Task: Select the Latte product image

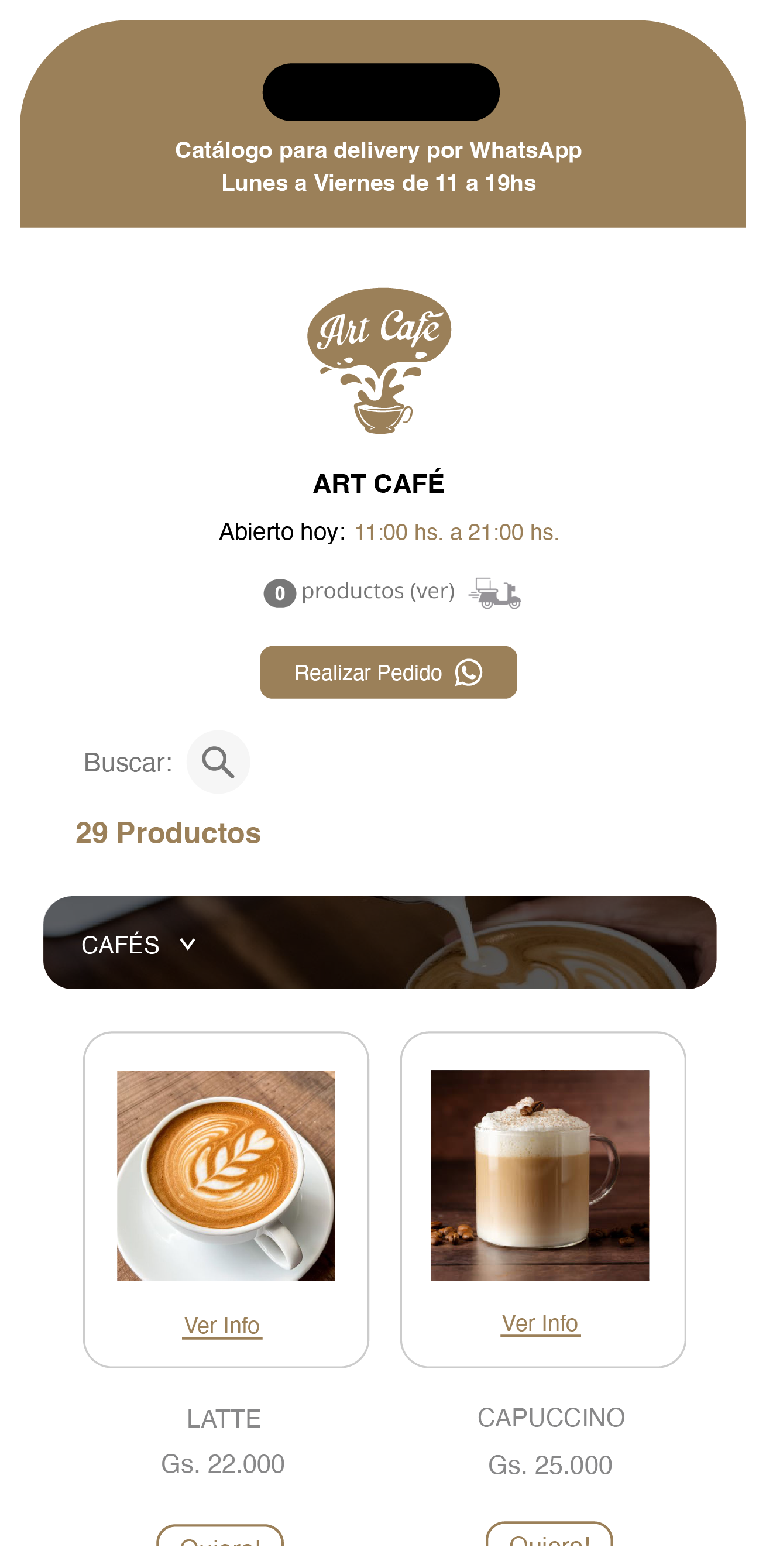Action: pyautogui.click(x=226, y=1175)
